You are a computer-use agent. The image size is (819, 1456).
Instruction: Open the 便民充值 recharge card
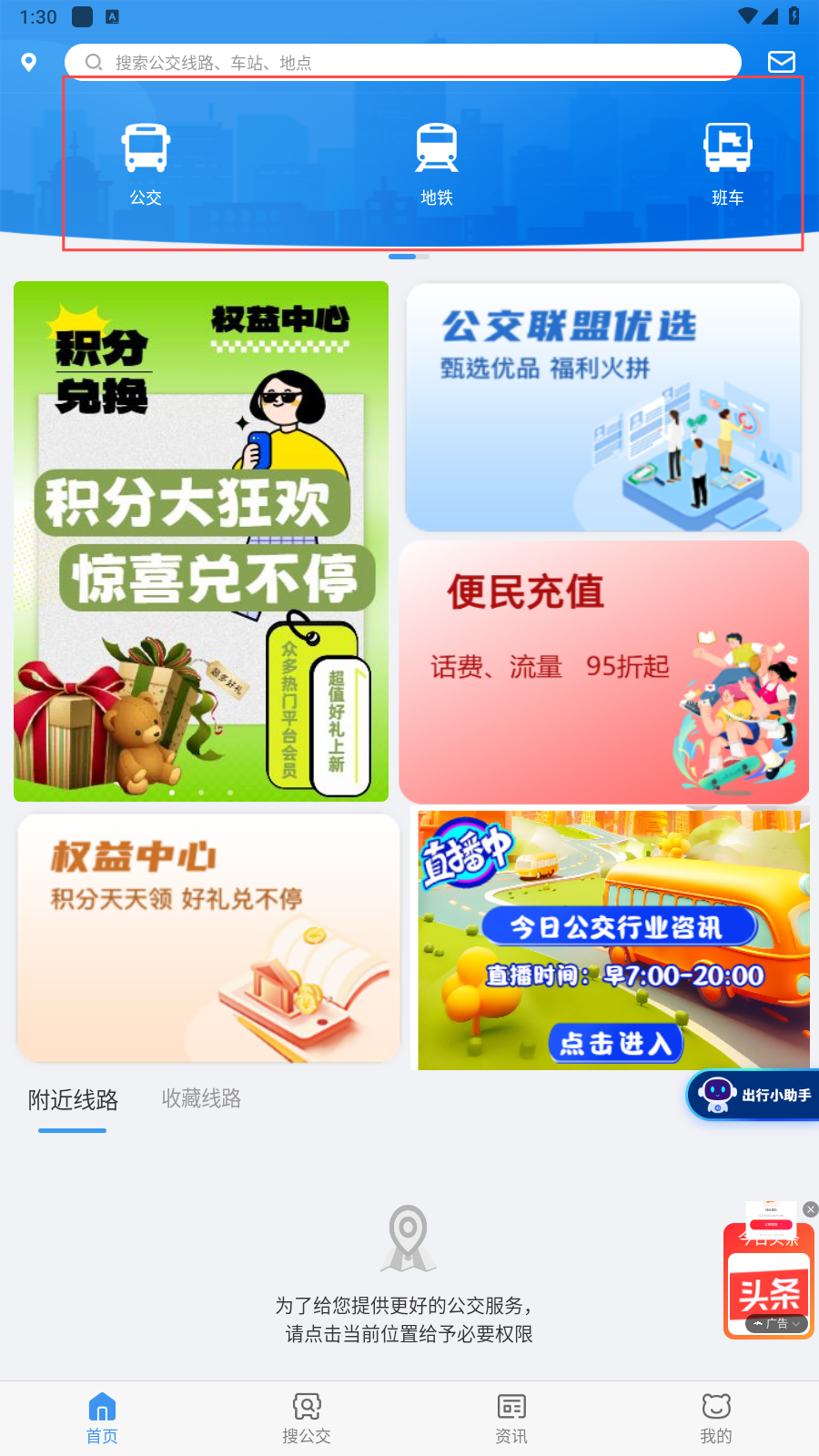603,672
